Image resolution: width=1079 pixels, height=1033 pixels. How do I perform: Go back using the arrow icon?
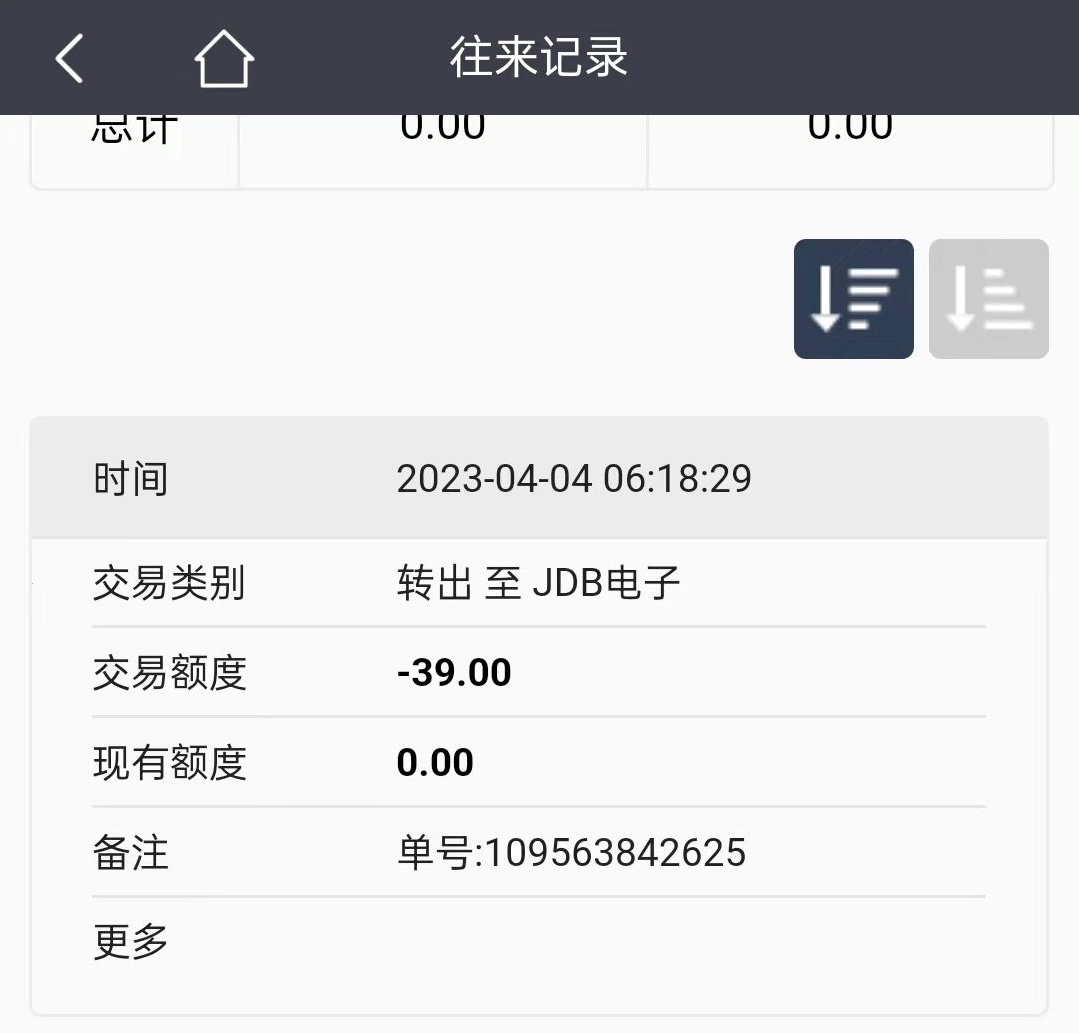pos(69,58)
